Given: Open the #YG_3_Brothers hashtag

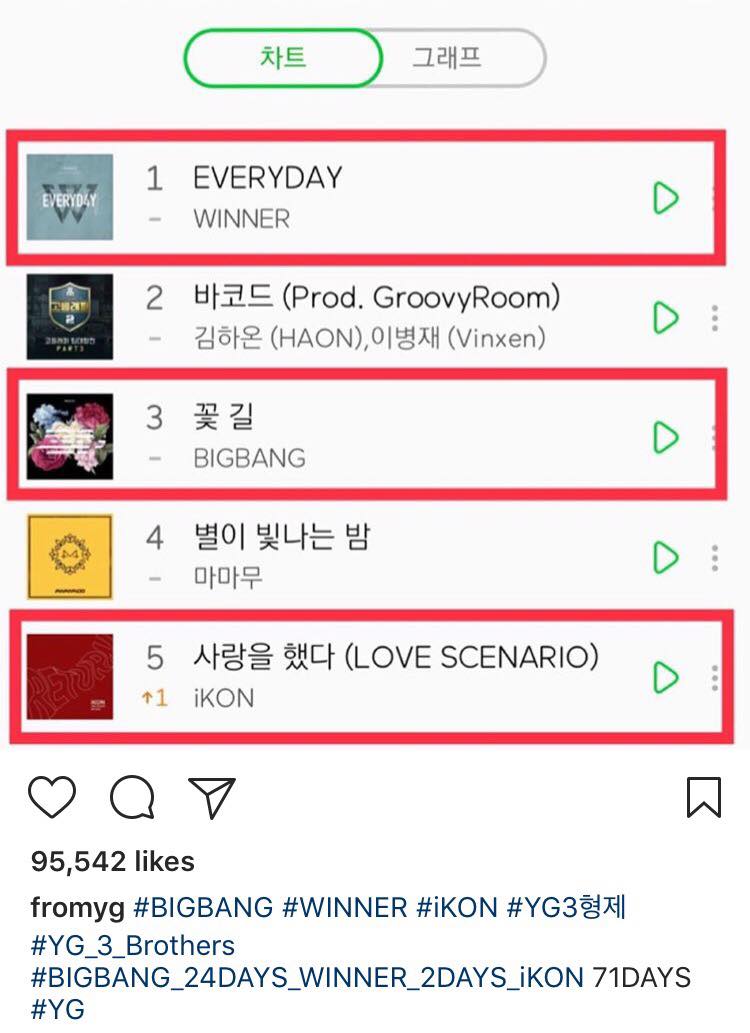Looking at the screenshot, I should tap(133, 945).
